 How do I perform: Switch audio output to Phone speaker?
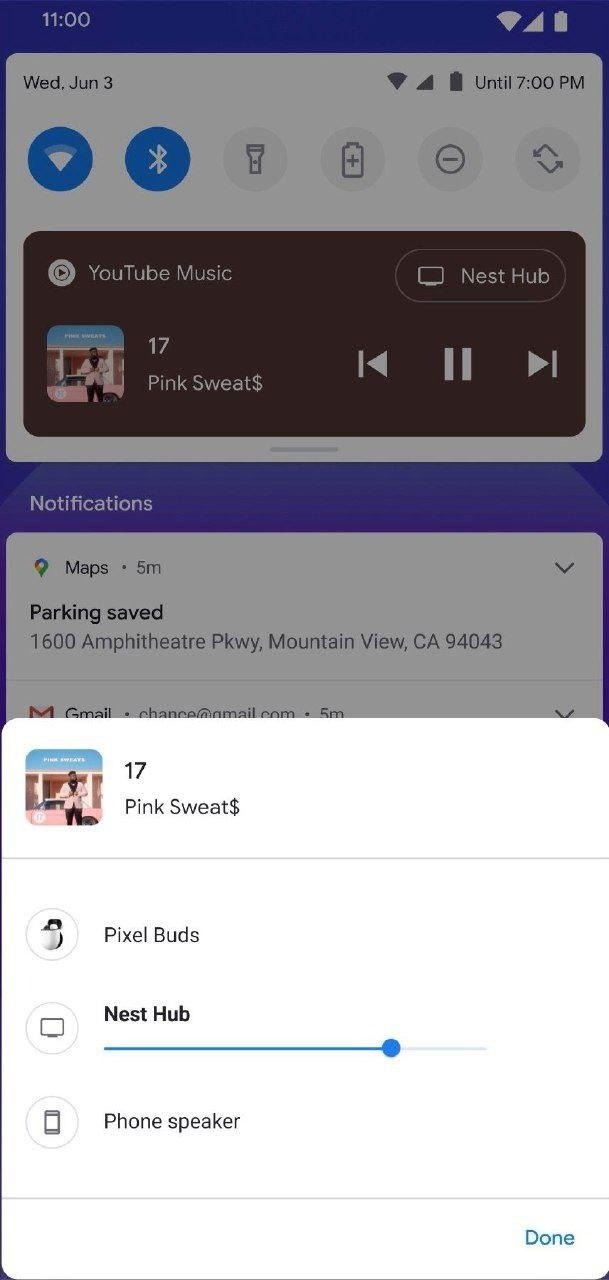point(171,1121)
